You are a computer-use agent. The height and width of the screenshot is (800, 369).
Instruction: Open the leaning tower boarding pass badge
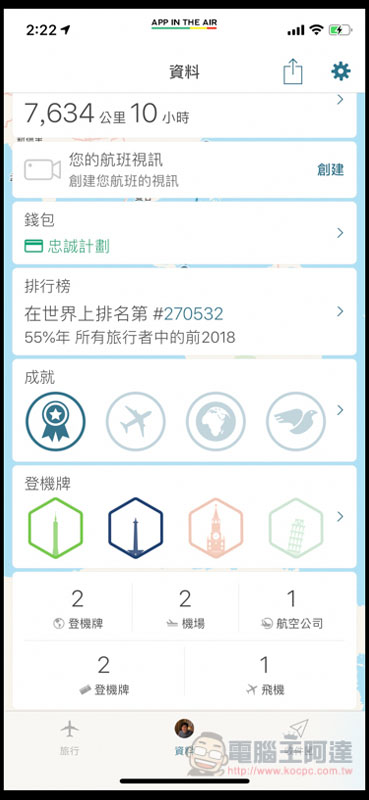296,528
